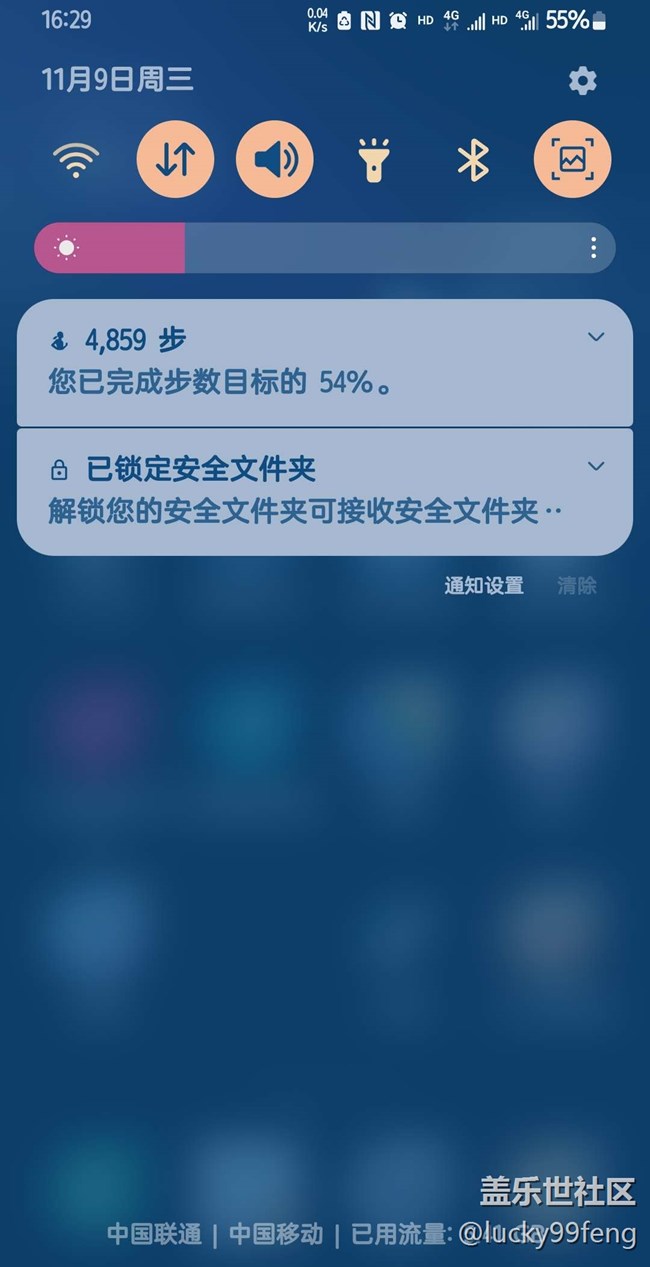Tap 清除 to clear notifications
Viewport: 650px width, 1267px height.
(576, 586)
